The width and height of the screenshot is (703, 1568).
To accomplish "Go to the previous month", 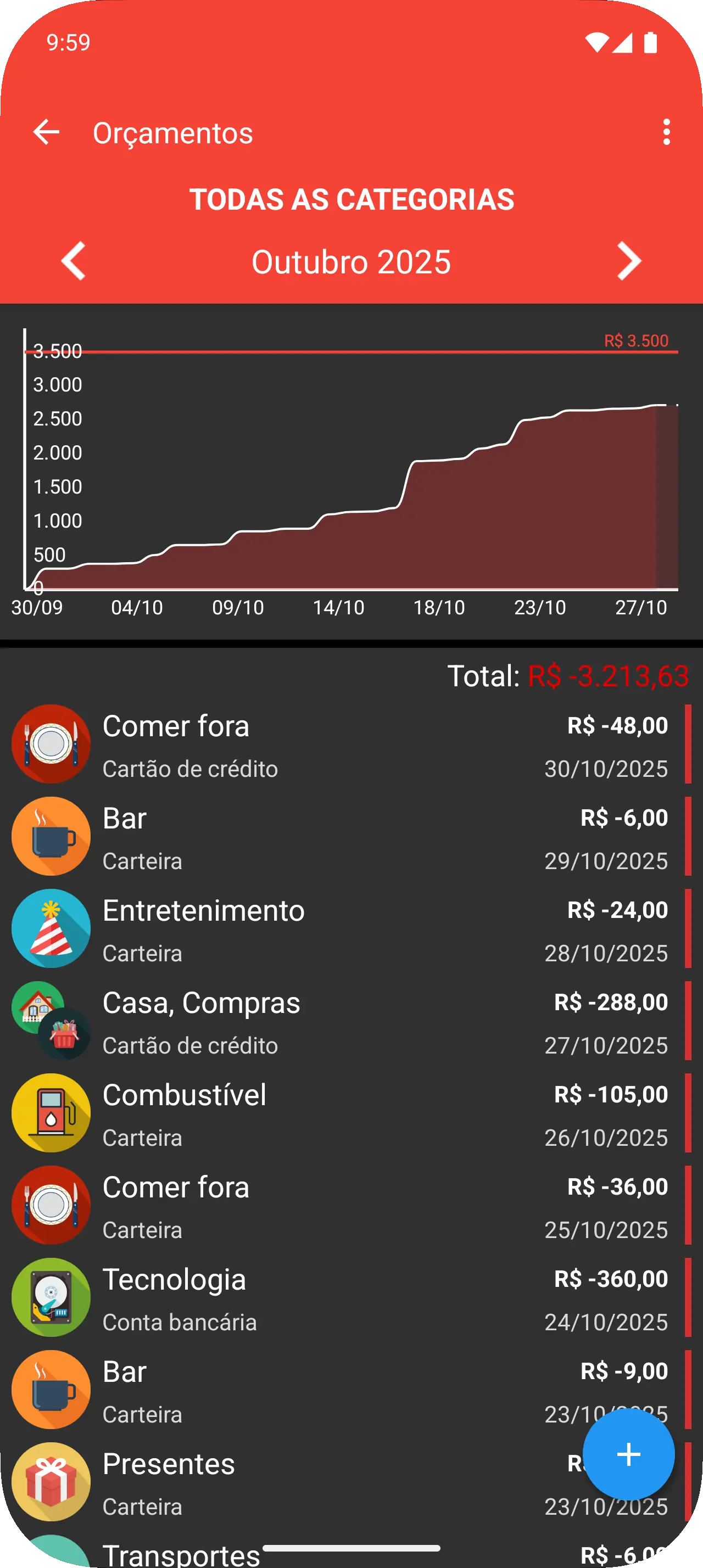I will pyautogui.click(x=74, y=261).
